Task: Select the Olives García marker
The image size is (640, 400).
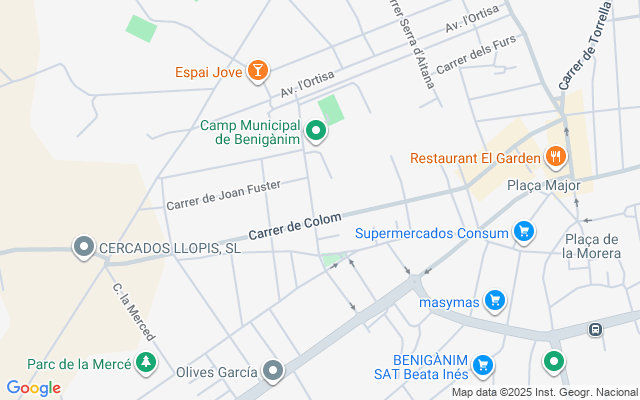Action: pos(274,372)
